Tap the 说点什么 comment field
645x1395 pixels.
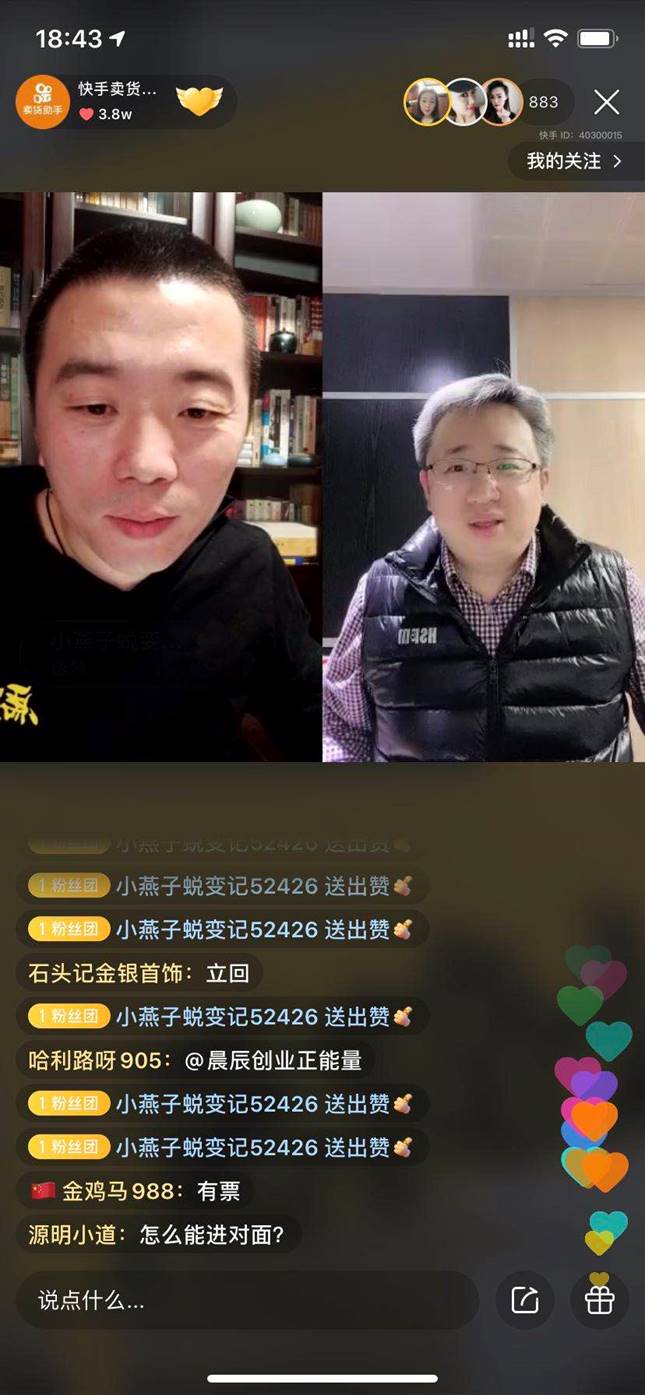(246, 1300)
